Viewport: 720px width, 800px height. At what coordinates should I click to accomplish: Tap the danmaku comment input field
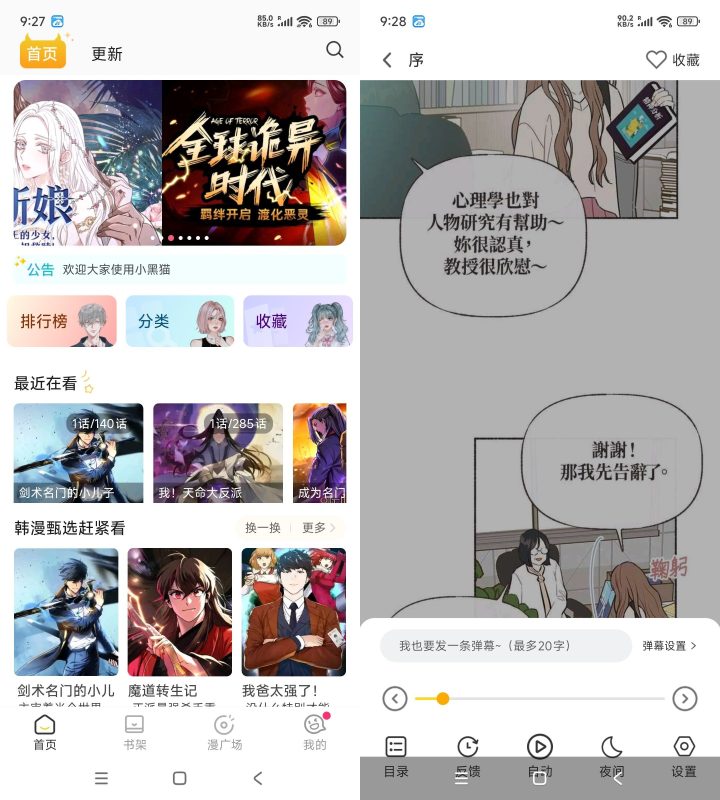click(x=500, y=647)
